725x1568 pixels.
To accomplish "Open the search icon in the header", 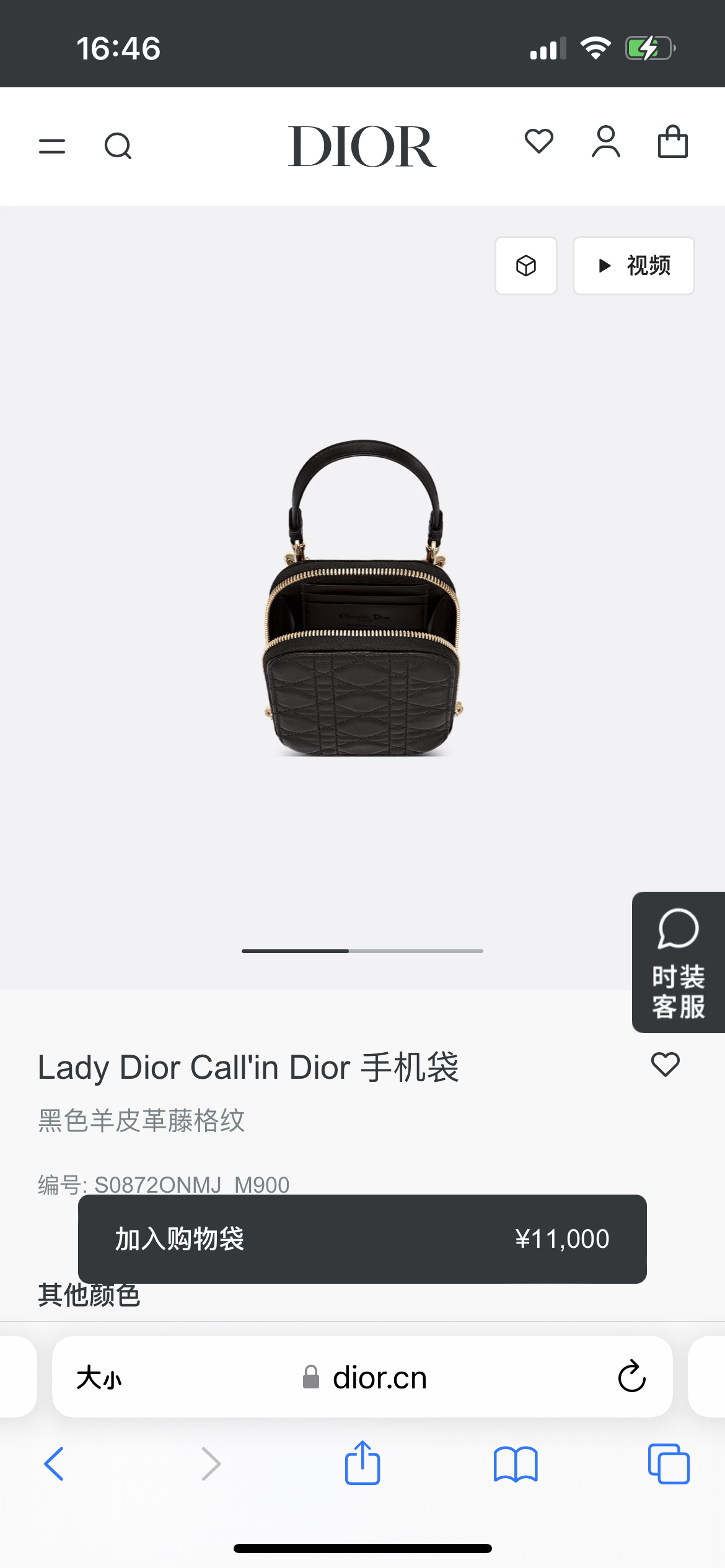I will pyautogui.click(x=118, y=147).
